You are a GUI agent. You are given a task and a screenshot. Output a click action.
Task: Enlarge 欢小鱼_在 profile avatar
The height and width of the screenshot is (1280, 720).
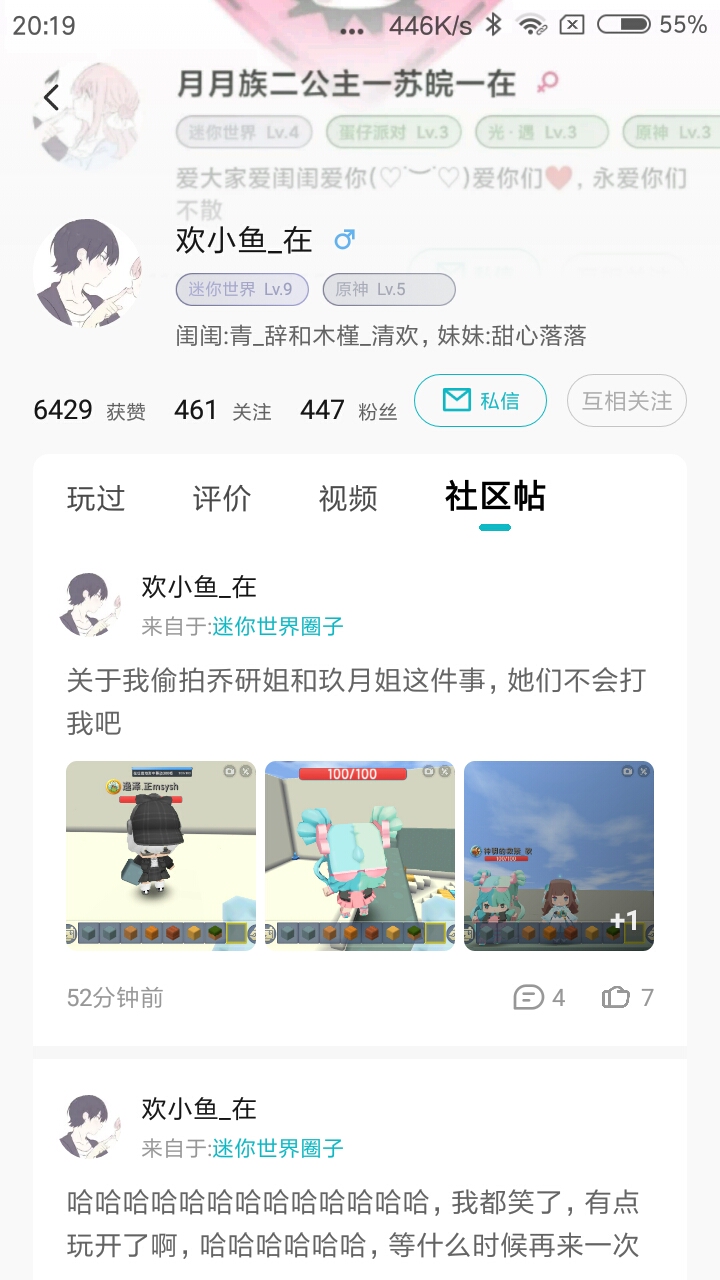pyautogui.click(x=88, y=273)
